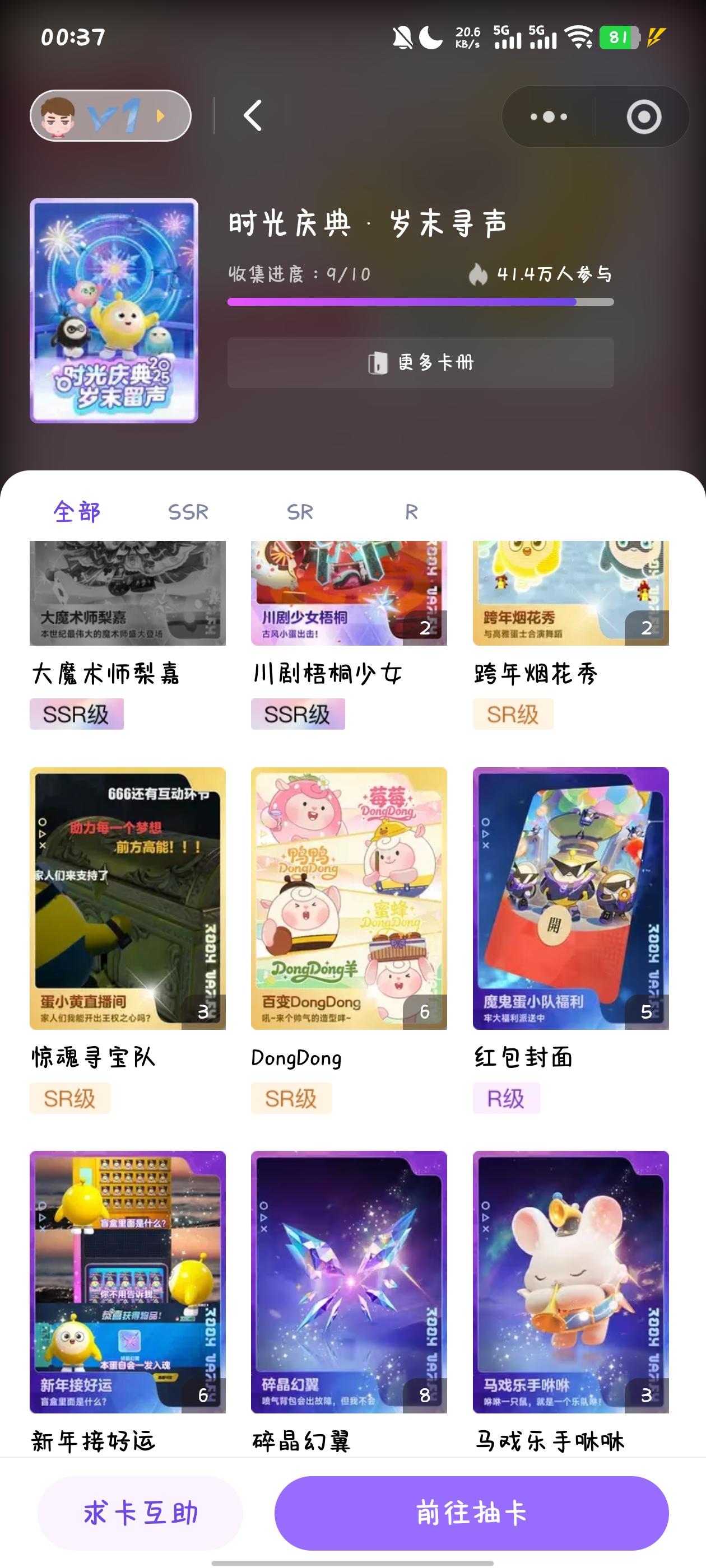This screenshot has height=1568, width=706.
Task: Open the V1 profile level badge
Action: 110,116
